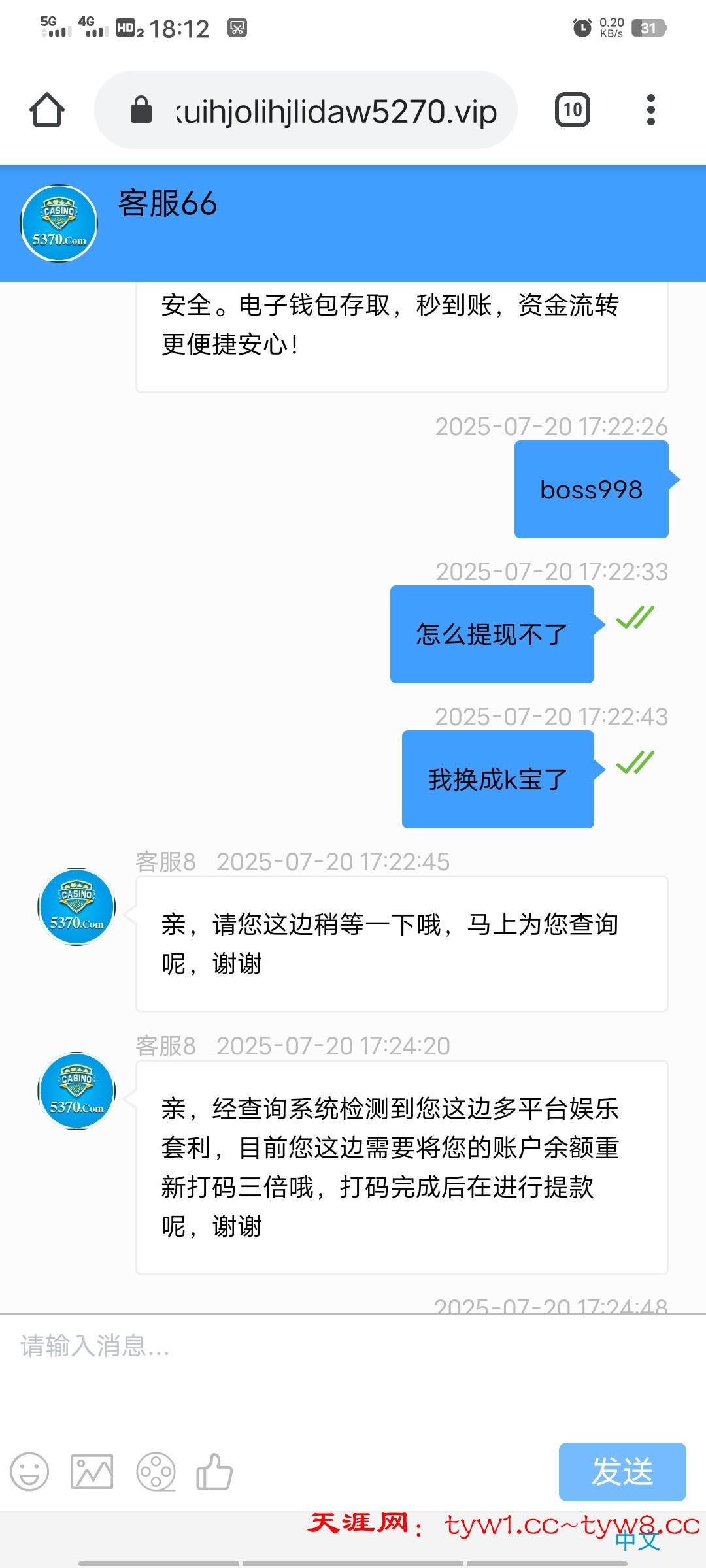Open the browser overflow menu

coord(650,110)
